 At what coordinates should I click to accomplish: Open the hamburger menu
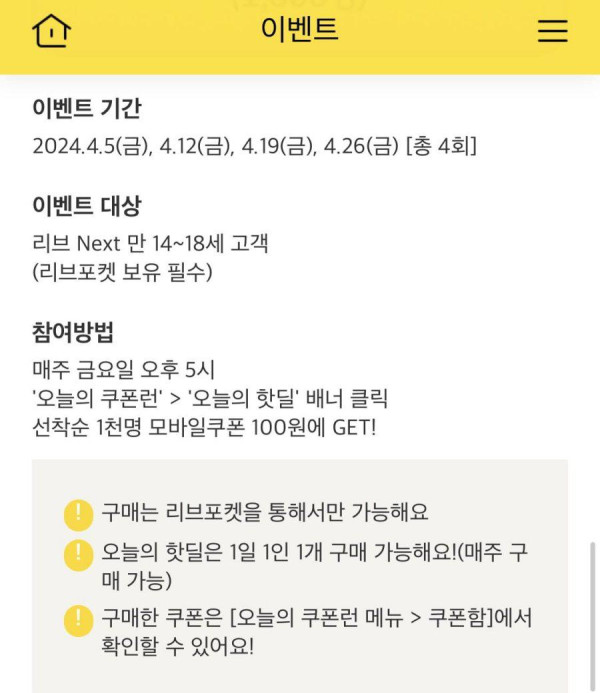point(552,31)
